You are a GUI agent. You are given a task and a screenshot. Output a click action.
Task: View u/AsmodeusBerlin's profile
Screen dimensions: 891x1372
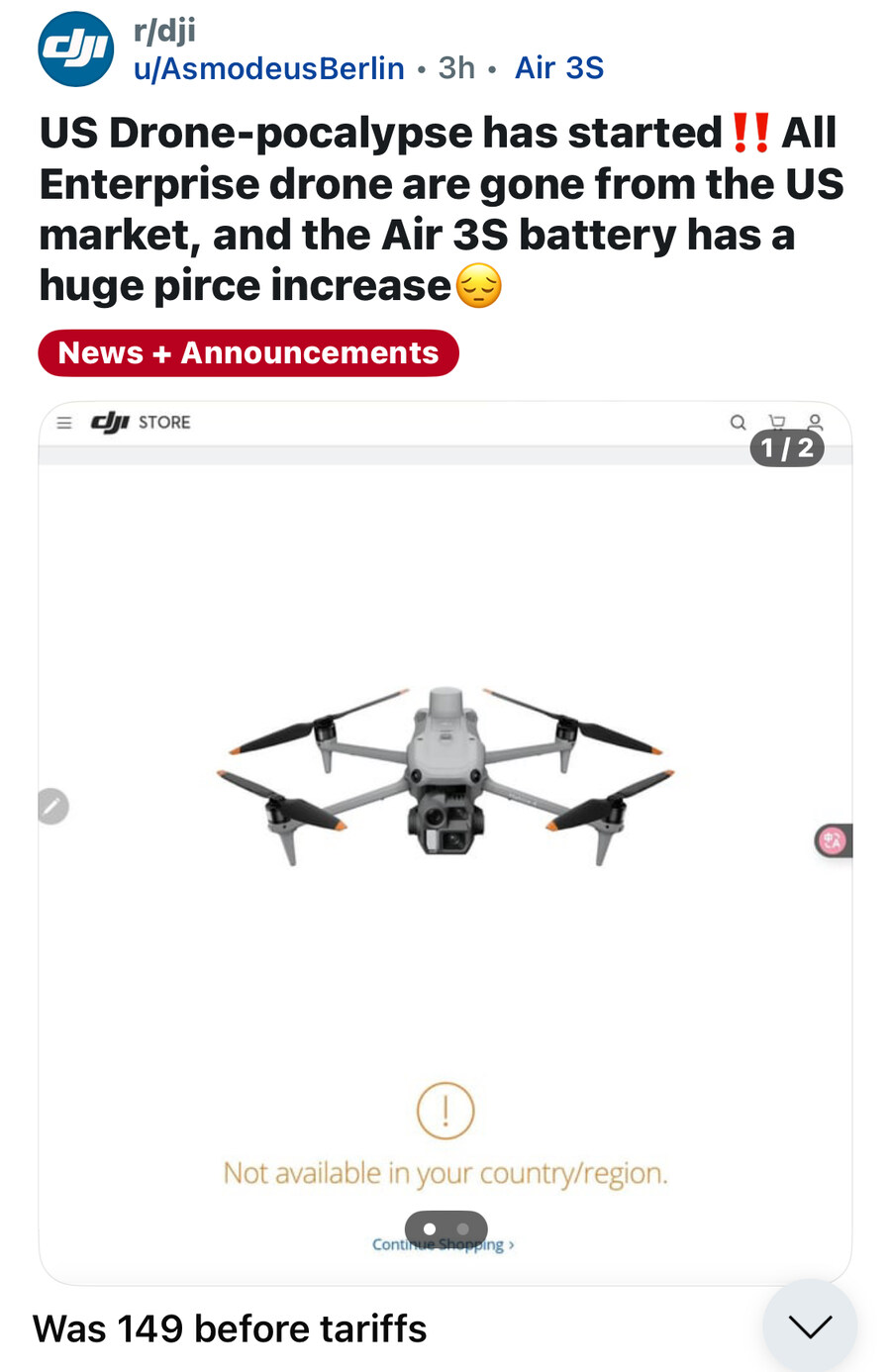268,67
